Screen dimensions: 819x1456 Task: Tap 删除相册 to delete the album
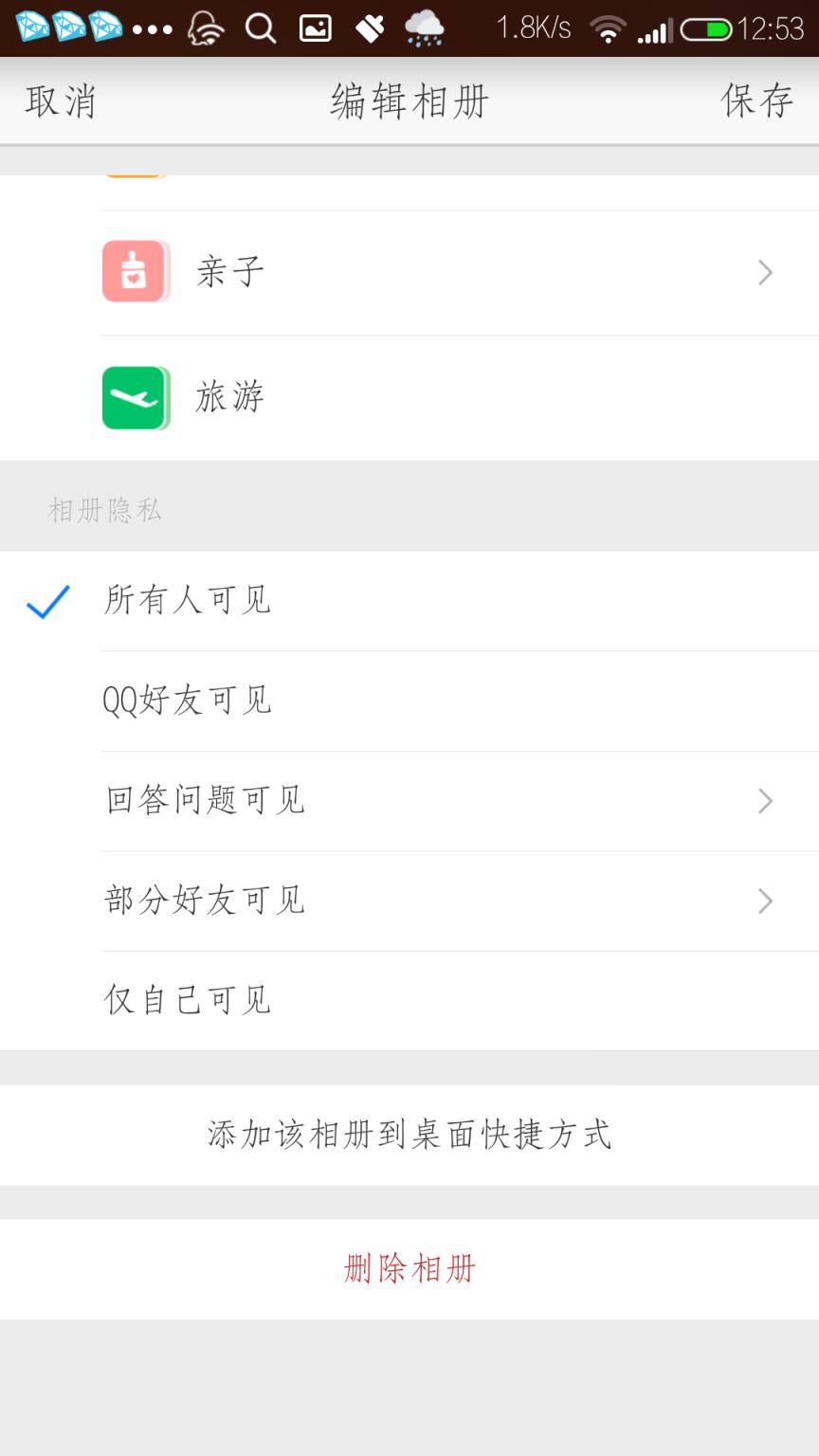click(x=409, y=1268)
